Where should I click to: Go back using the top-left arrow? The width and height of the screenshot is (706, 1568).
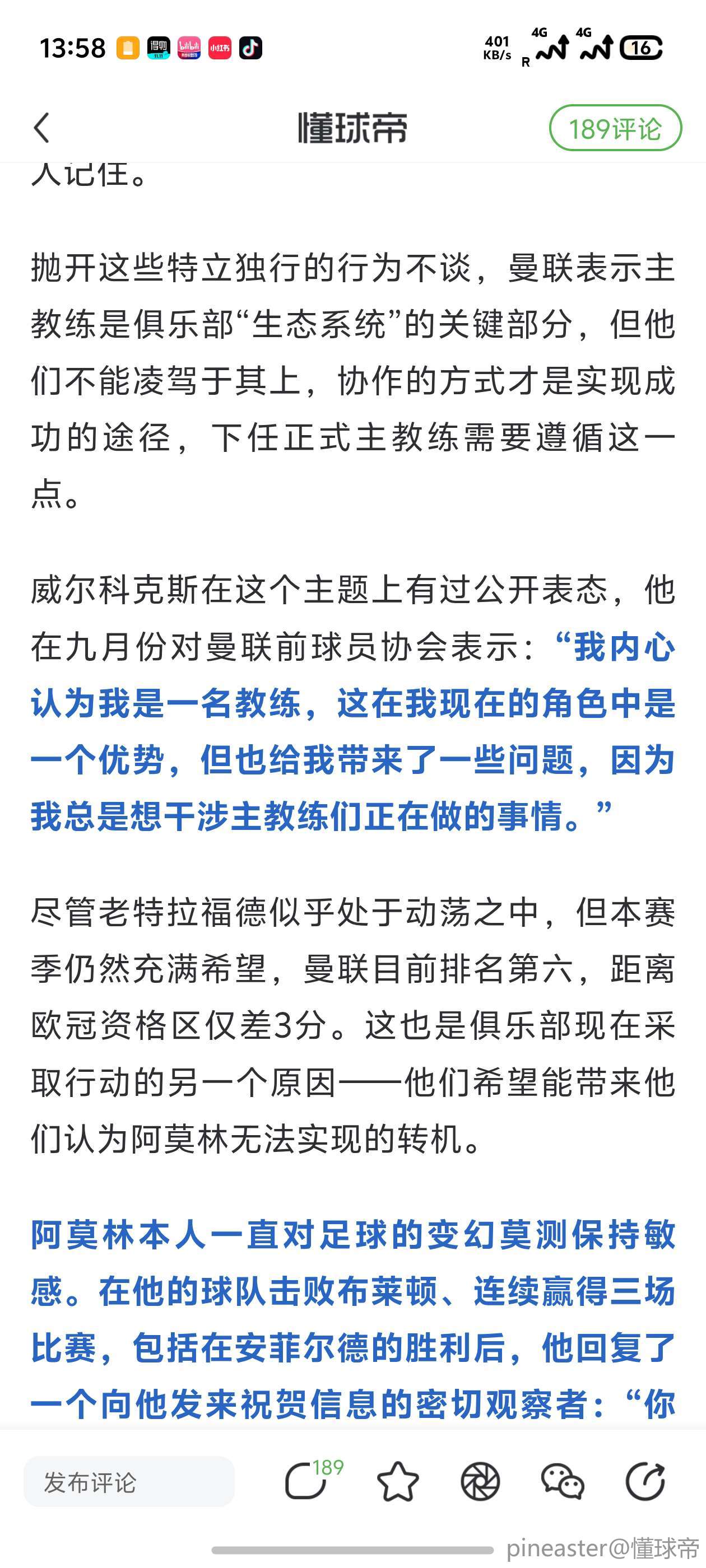41,128
